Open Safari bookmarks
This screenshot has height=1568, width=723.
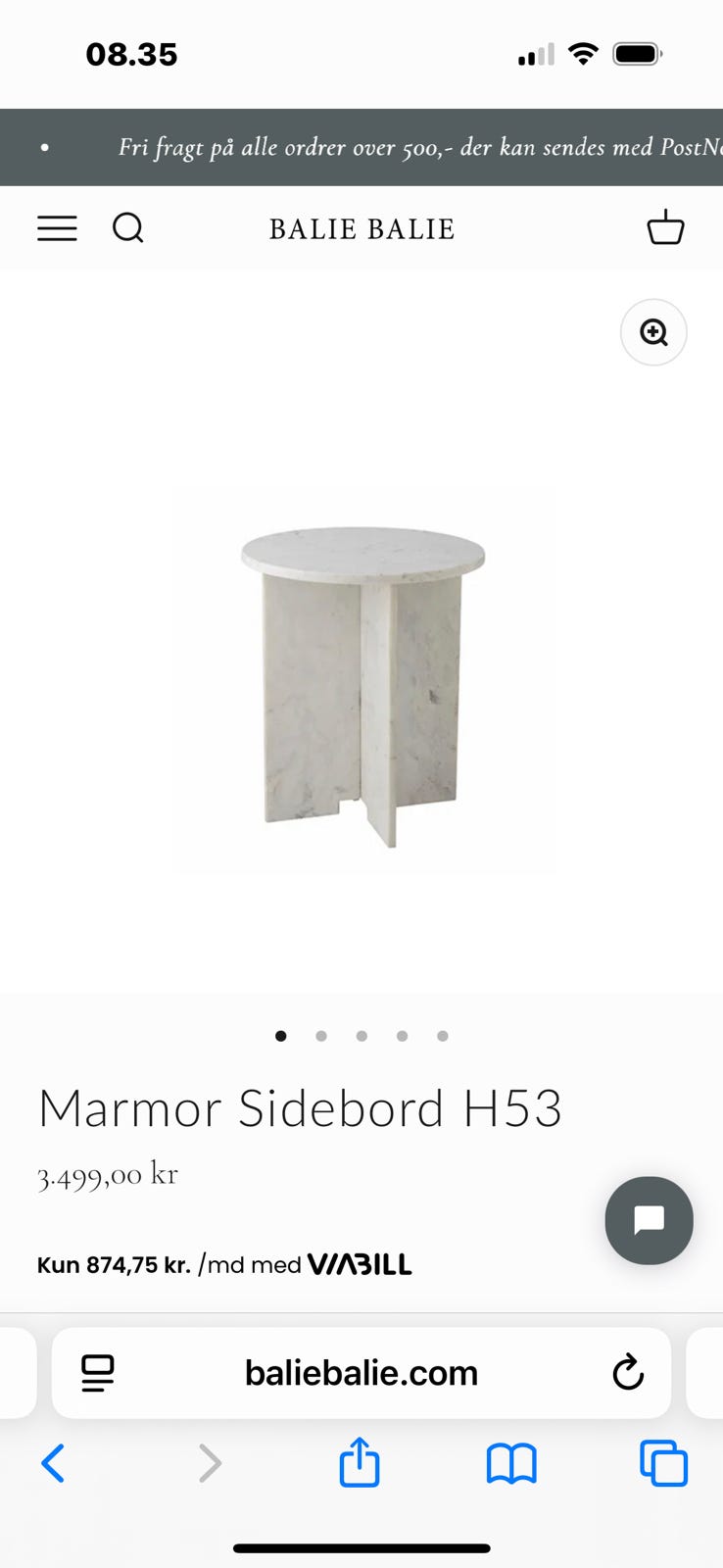(x=511, y=1464)
